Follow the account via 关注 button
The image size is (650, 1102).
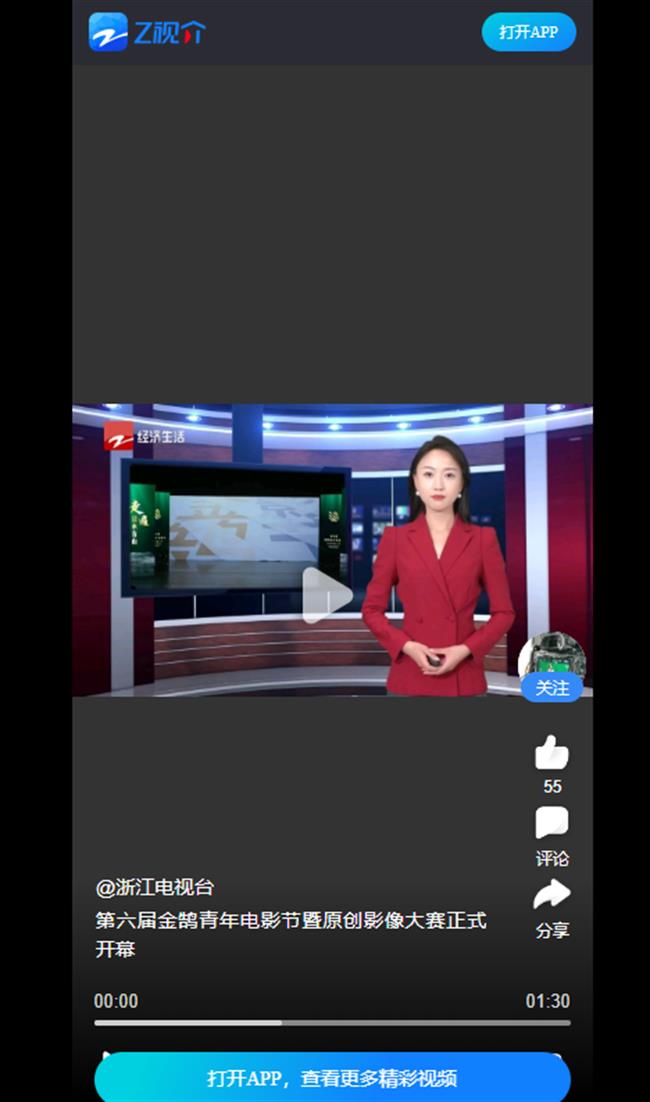click(552, 688)
